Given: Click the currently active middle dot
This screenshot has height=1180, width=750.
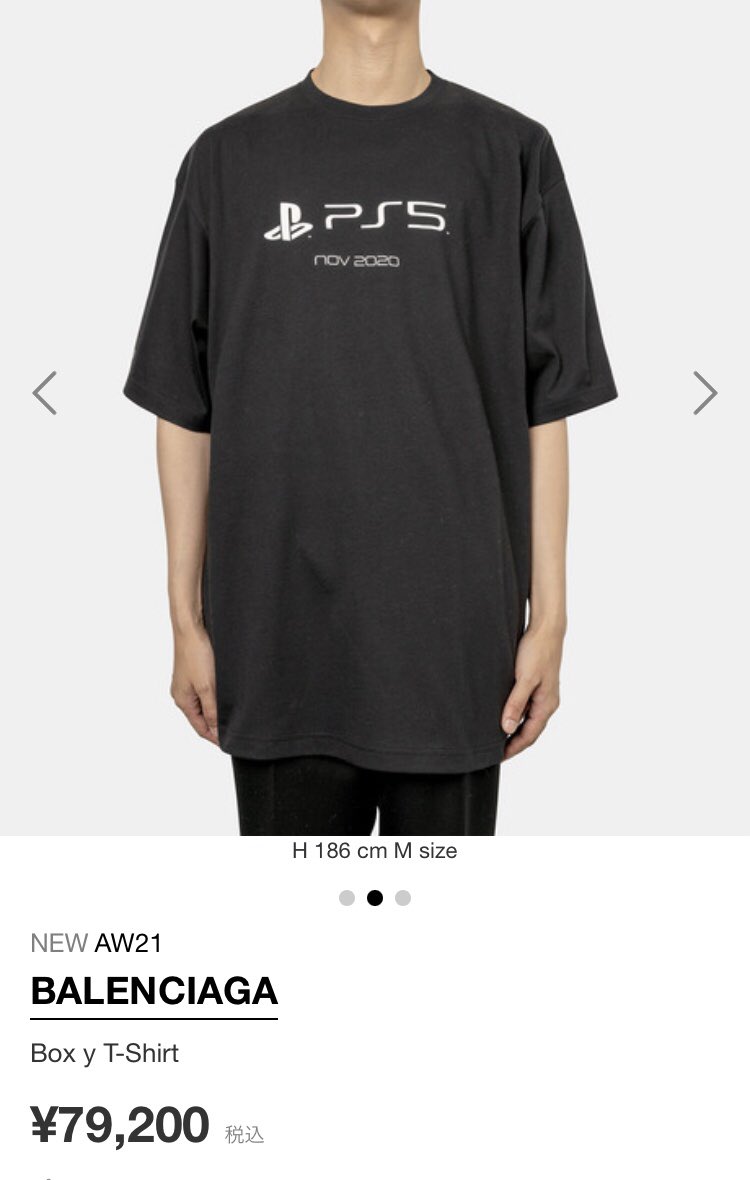Looking at the screenshot, I should click(x=375, y=897).
